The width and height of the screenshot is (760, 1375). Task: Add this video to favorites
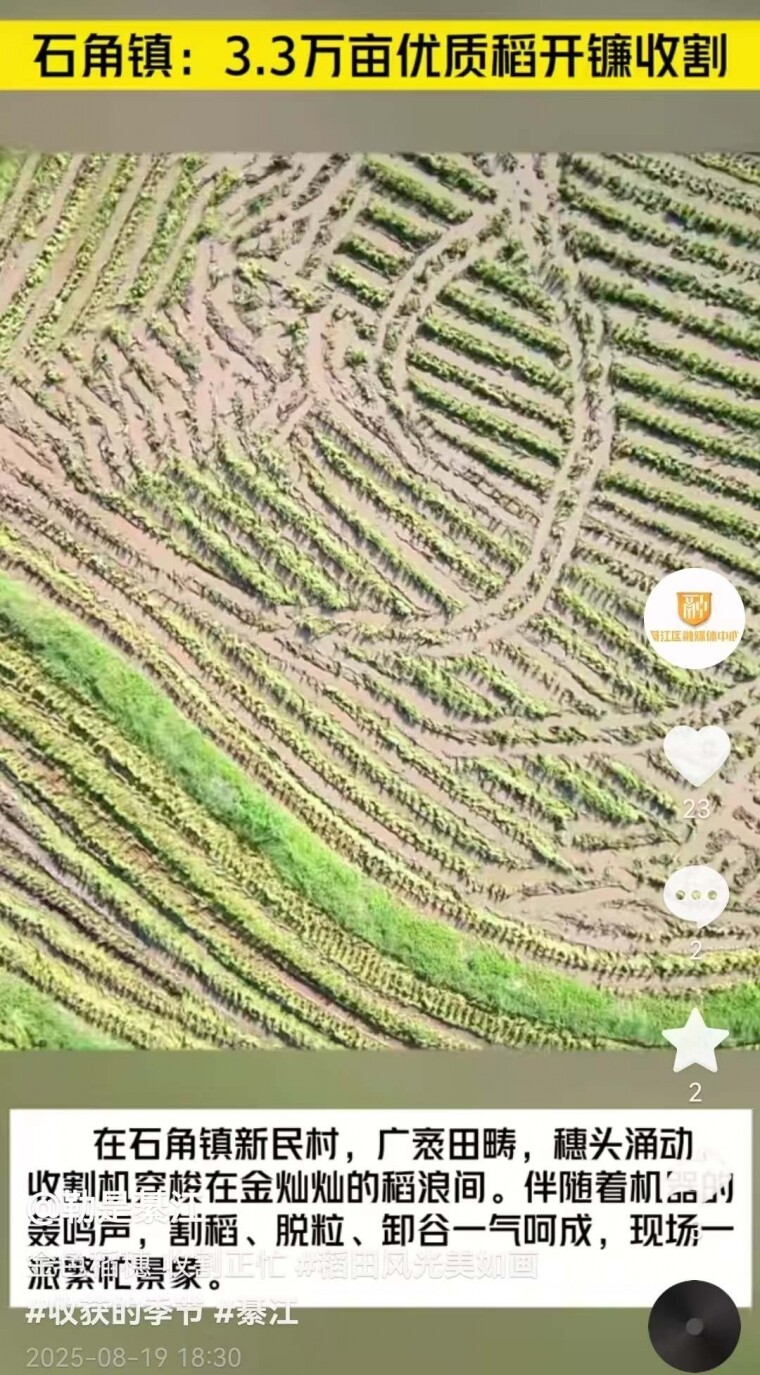click(696, 1041)
